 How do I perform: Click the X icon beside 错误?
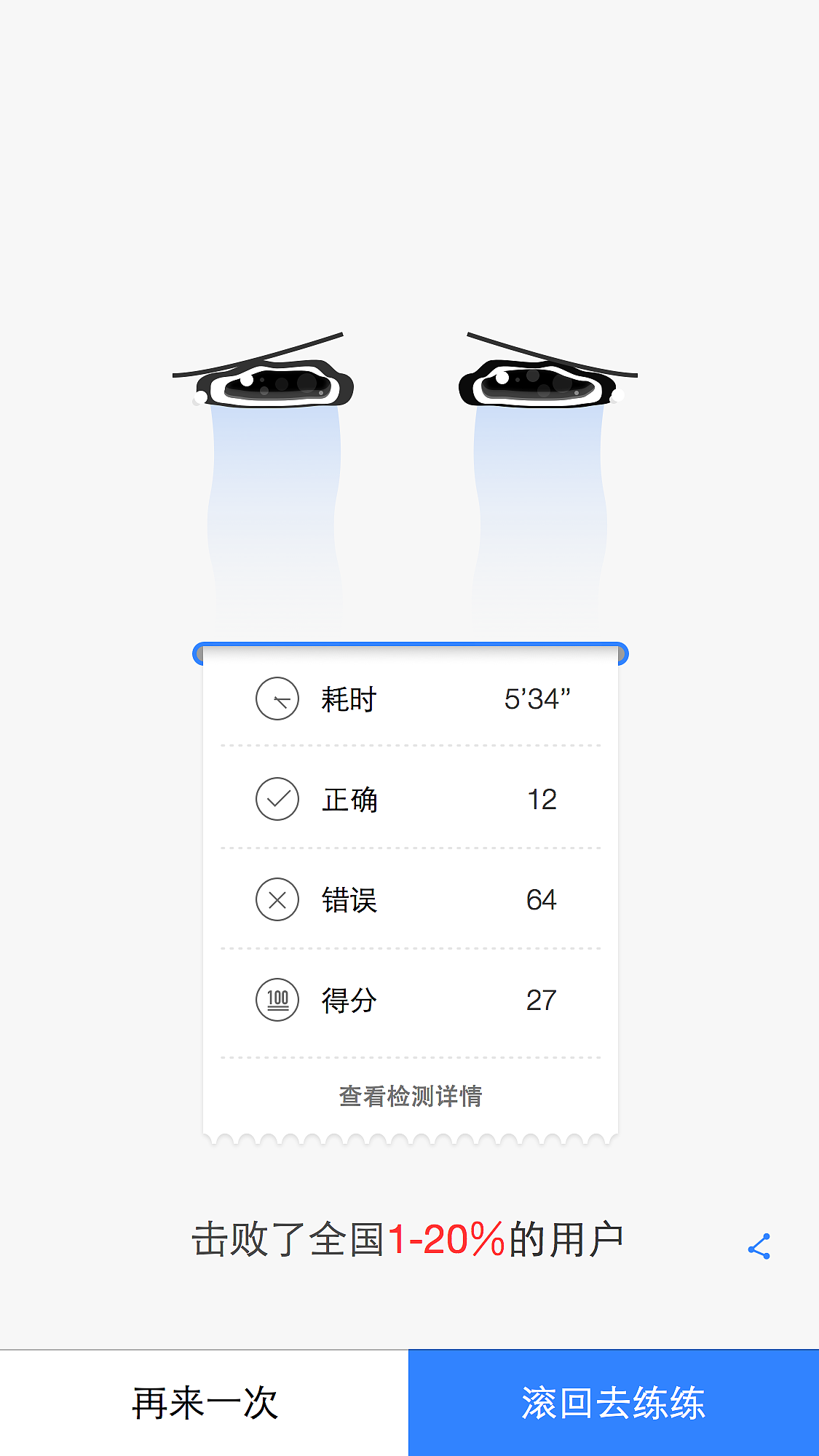point(277,899)
